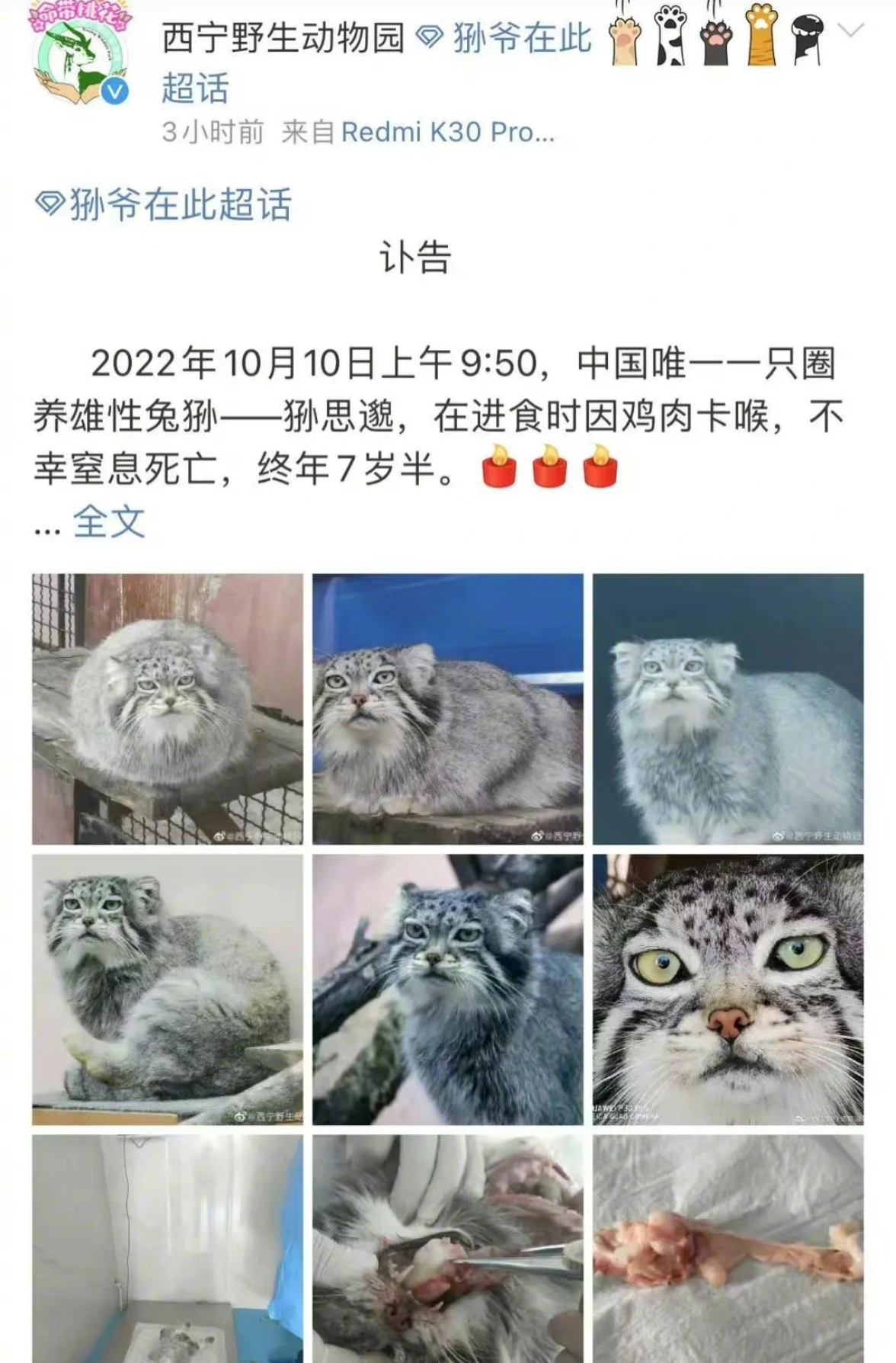Open the photo with the blue tarp background
The width and height of the screenshot is (896, 1363).
coord(448,709)
